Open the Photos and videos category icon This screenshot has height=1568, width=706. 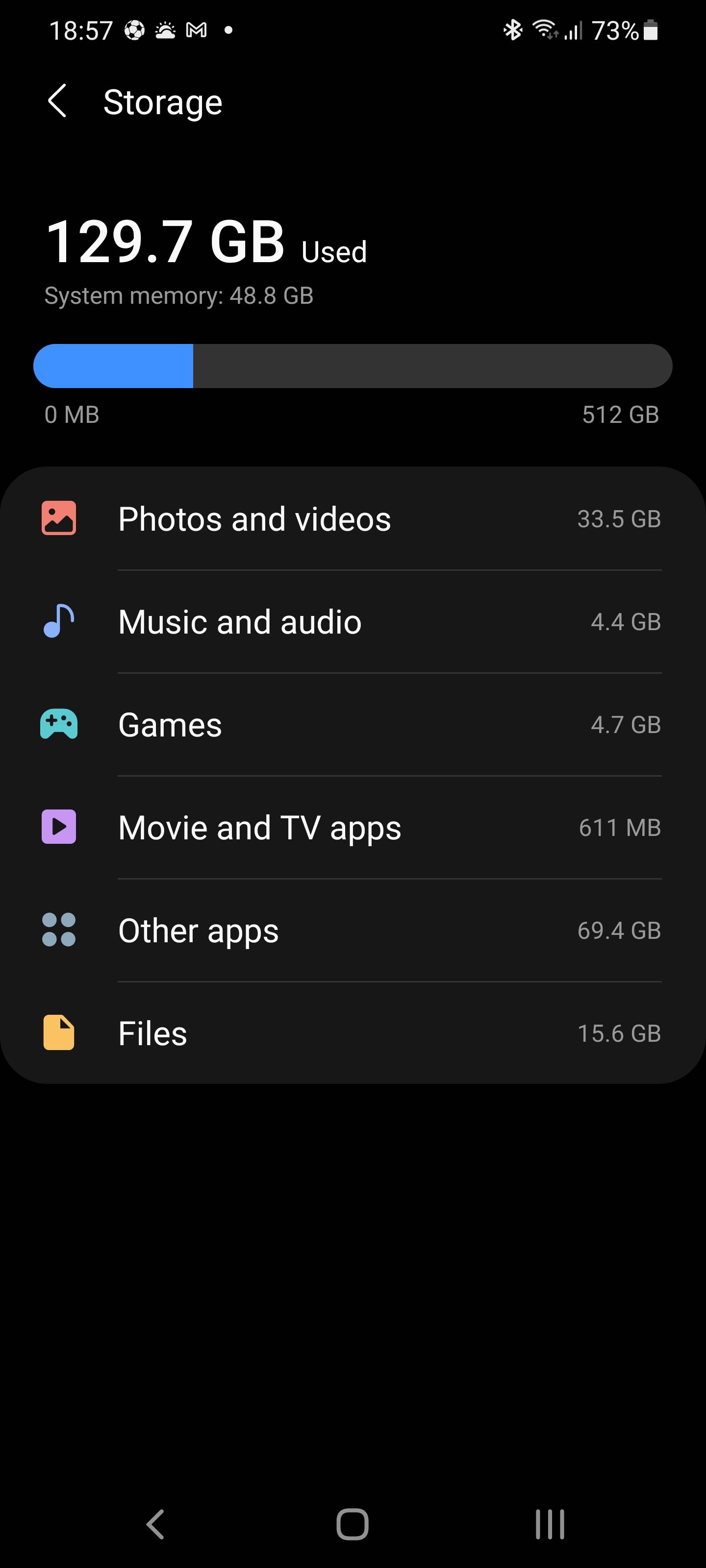(58, 518)
